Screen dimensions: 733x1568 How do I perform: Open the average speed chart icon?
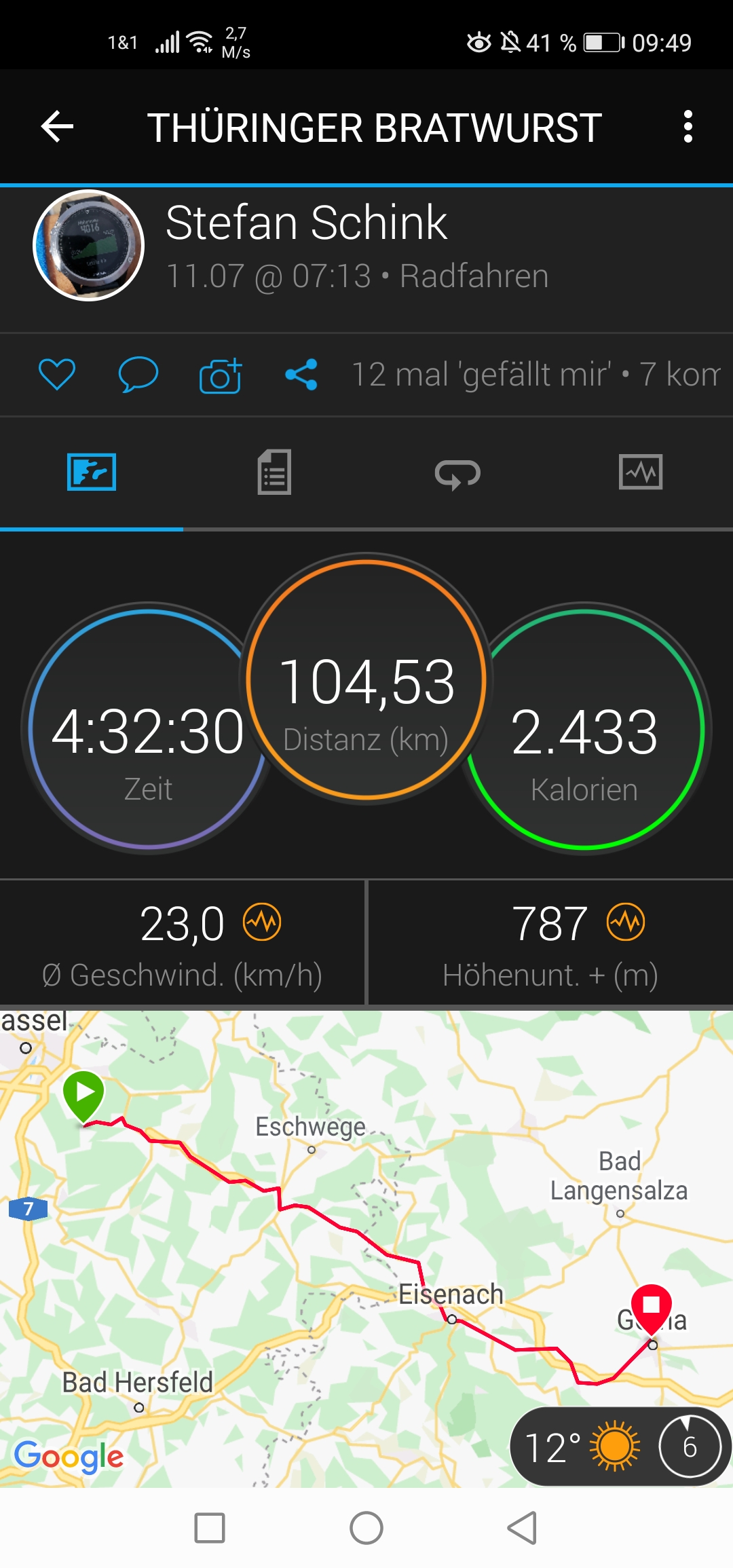[x=262, y=922]
